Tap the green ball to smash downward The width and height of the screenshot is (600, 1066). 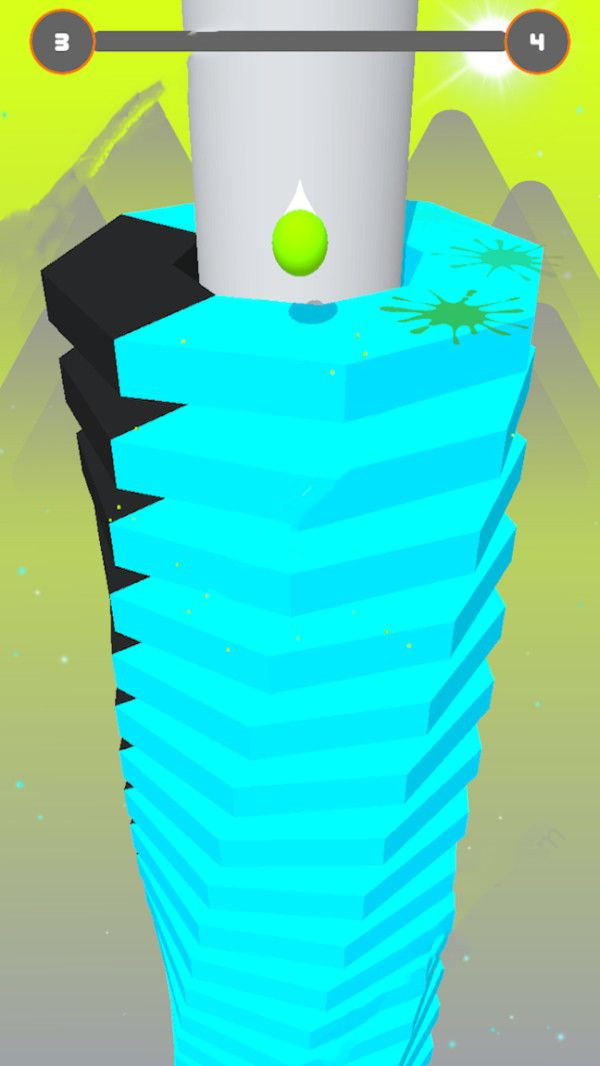[299, 243]
